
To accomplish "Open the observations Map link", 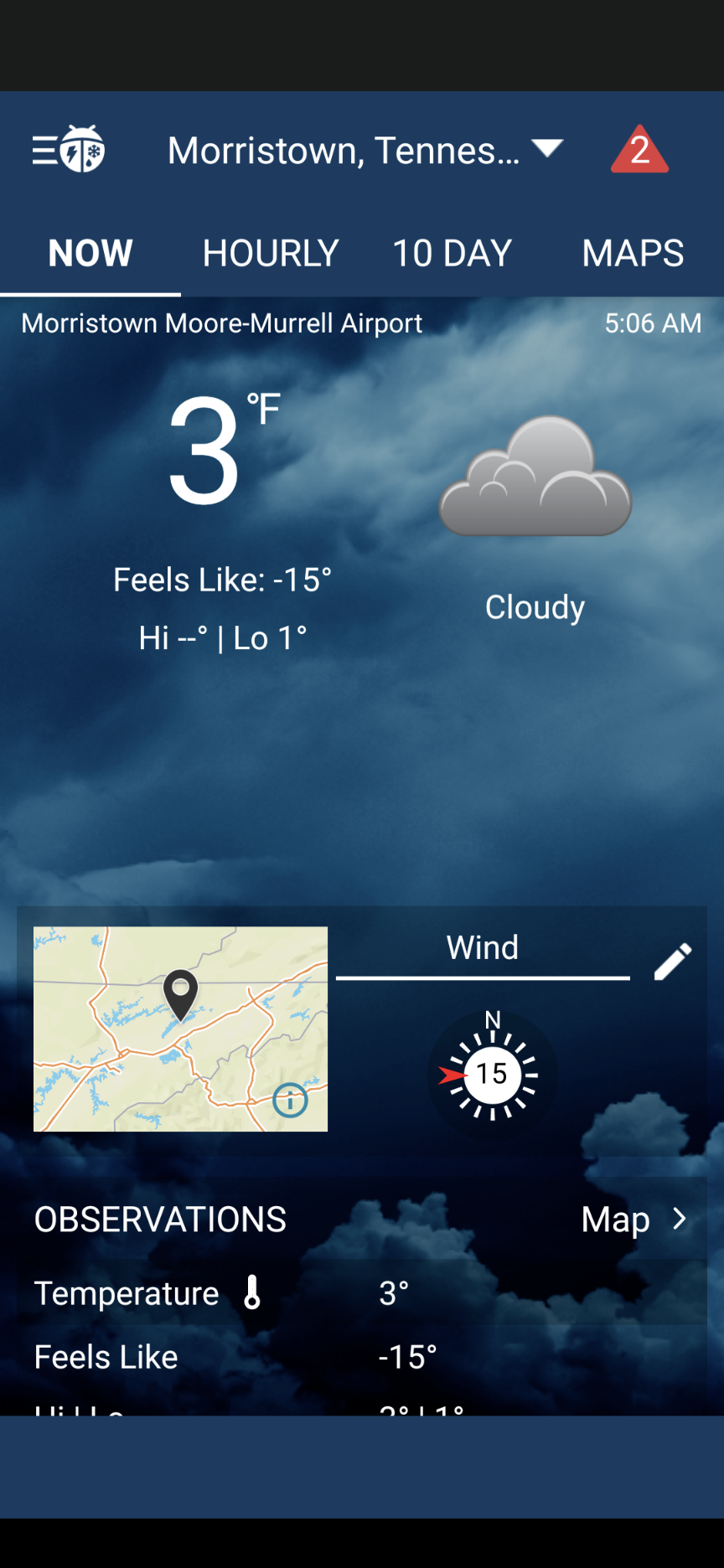I will pyautogui.click(x=633, y=1220).
